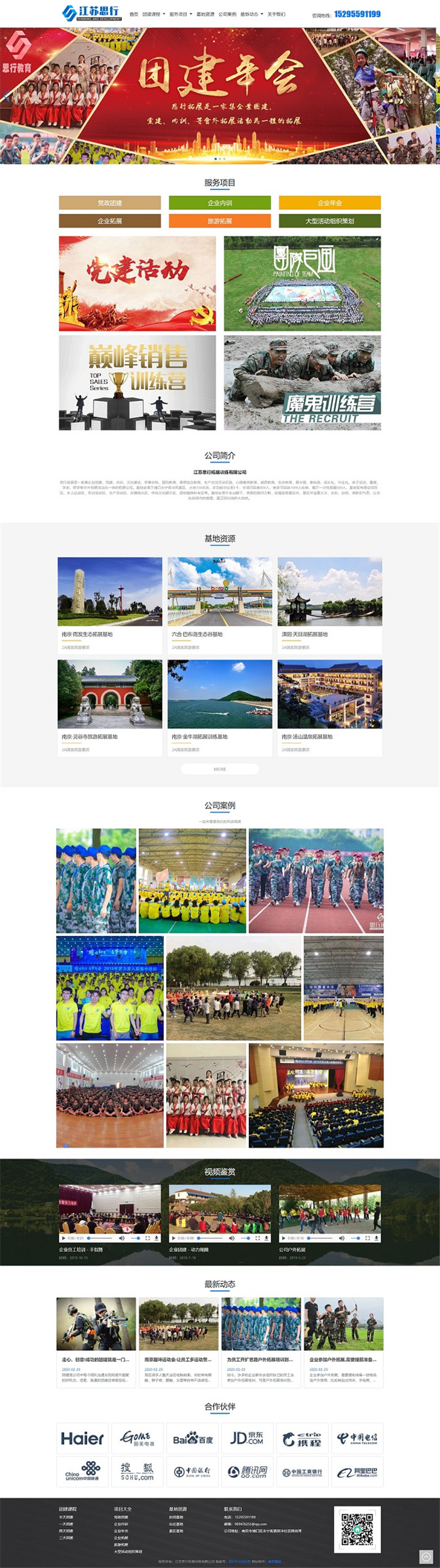Select the 党政团建 service button
Viewport: 440px width, 1568px height.
110,203
